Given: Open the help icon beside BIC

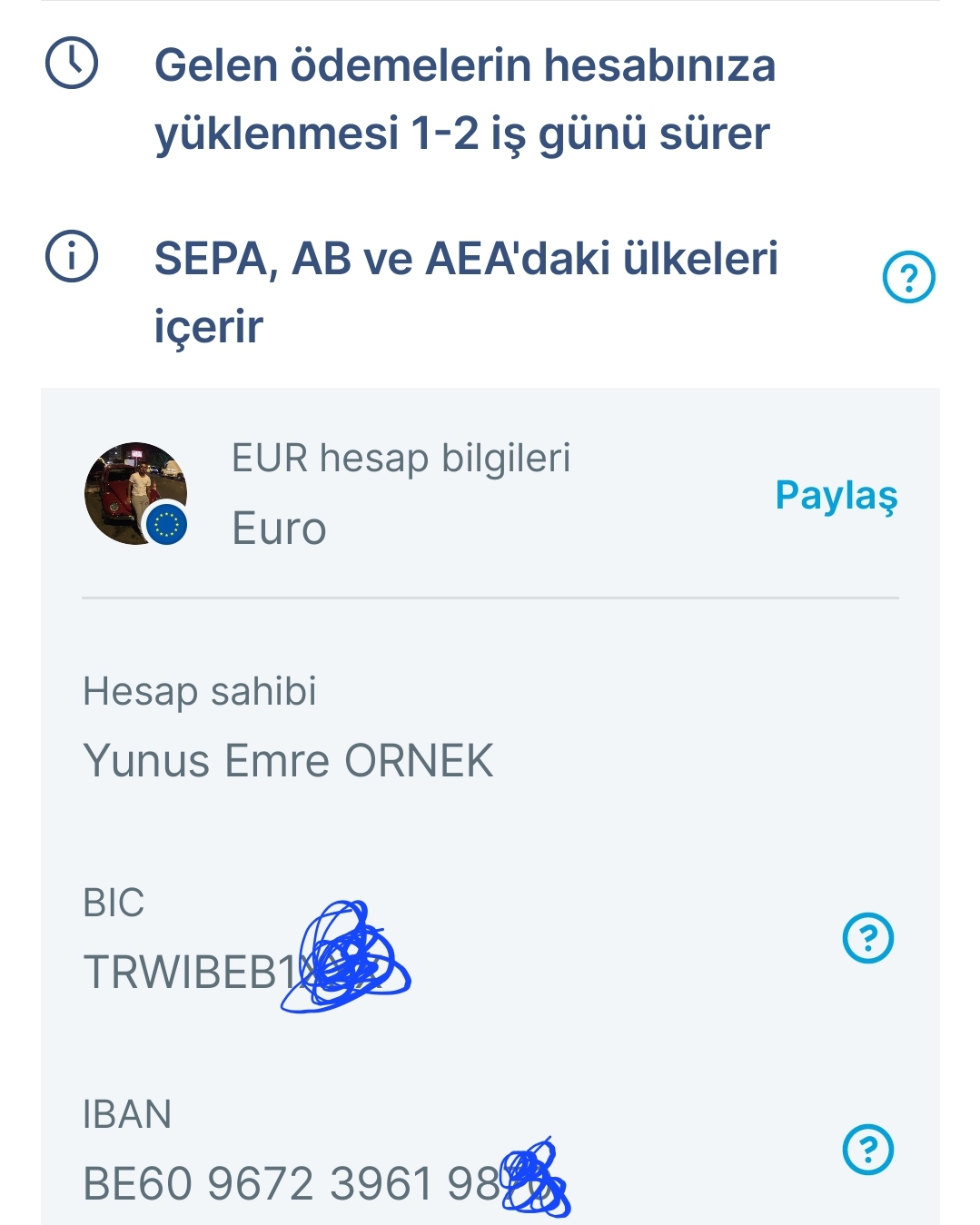Looking at the screenshot, I should tap(868, 937).
